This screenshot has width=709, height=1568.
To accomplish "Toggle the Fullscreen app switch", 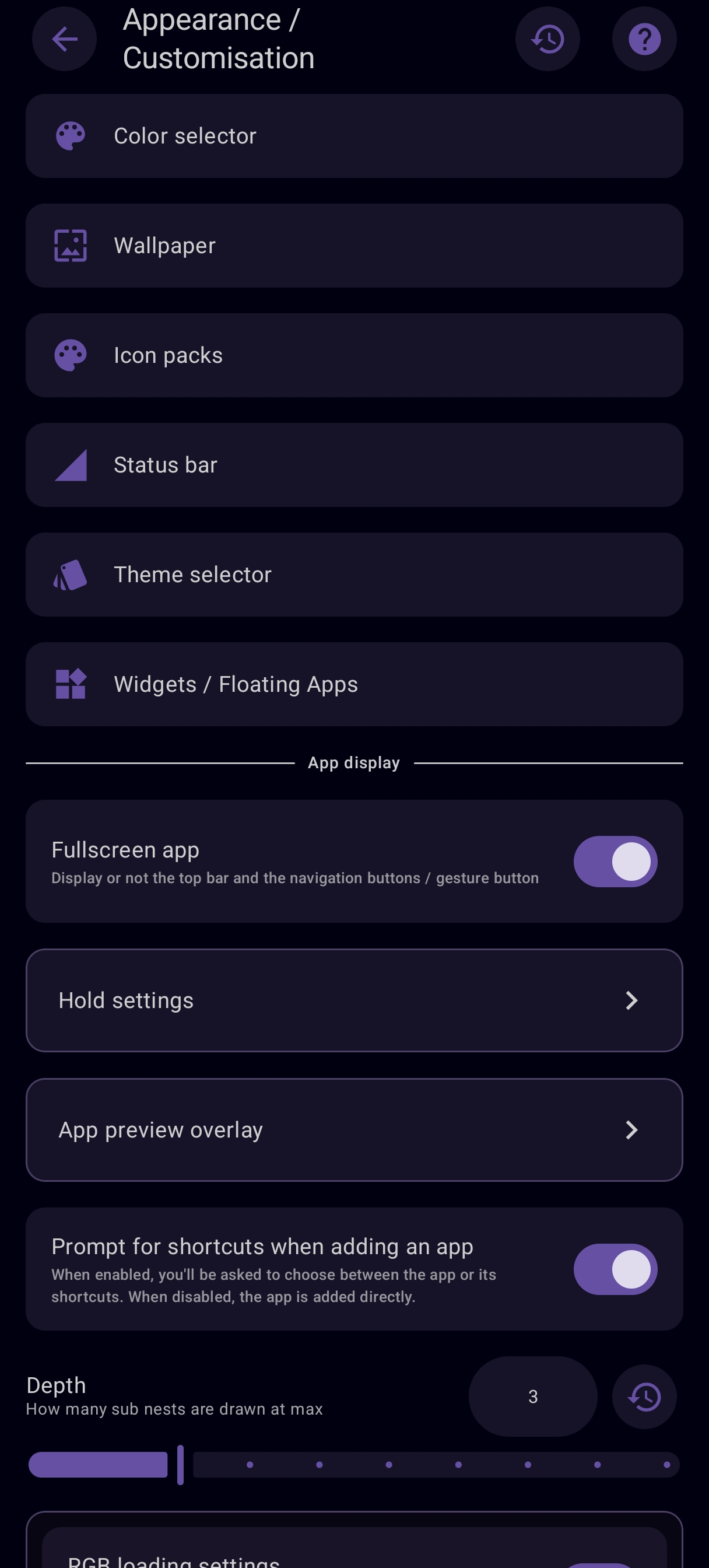I will (615, 862).
